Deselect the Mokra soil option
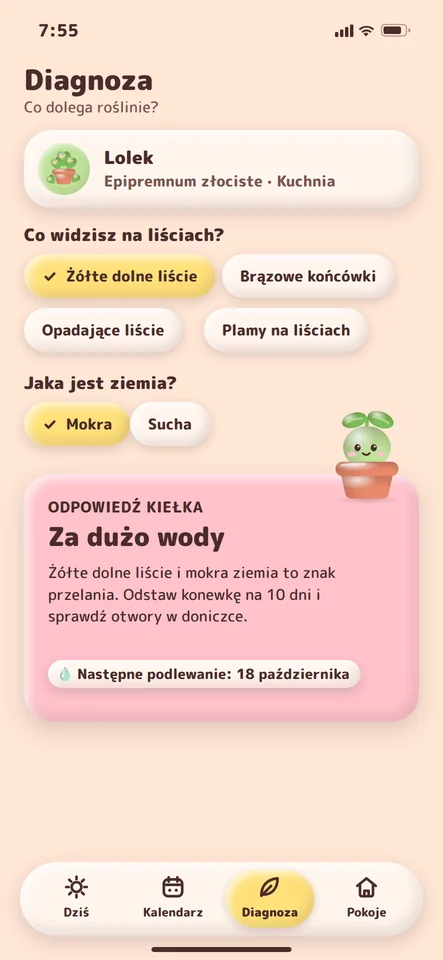This screenshot has height=960, width=443. click(x=77, y=424)
